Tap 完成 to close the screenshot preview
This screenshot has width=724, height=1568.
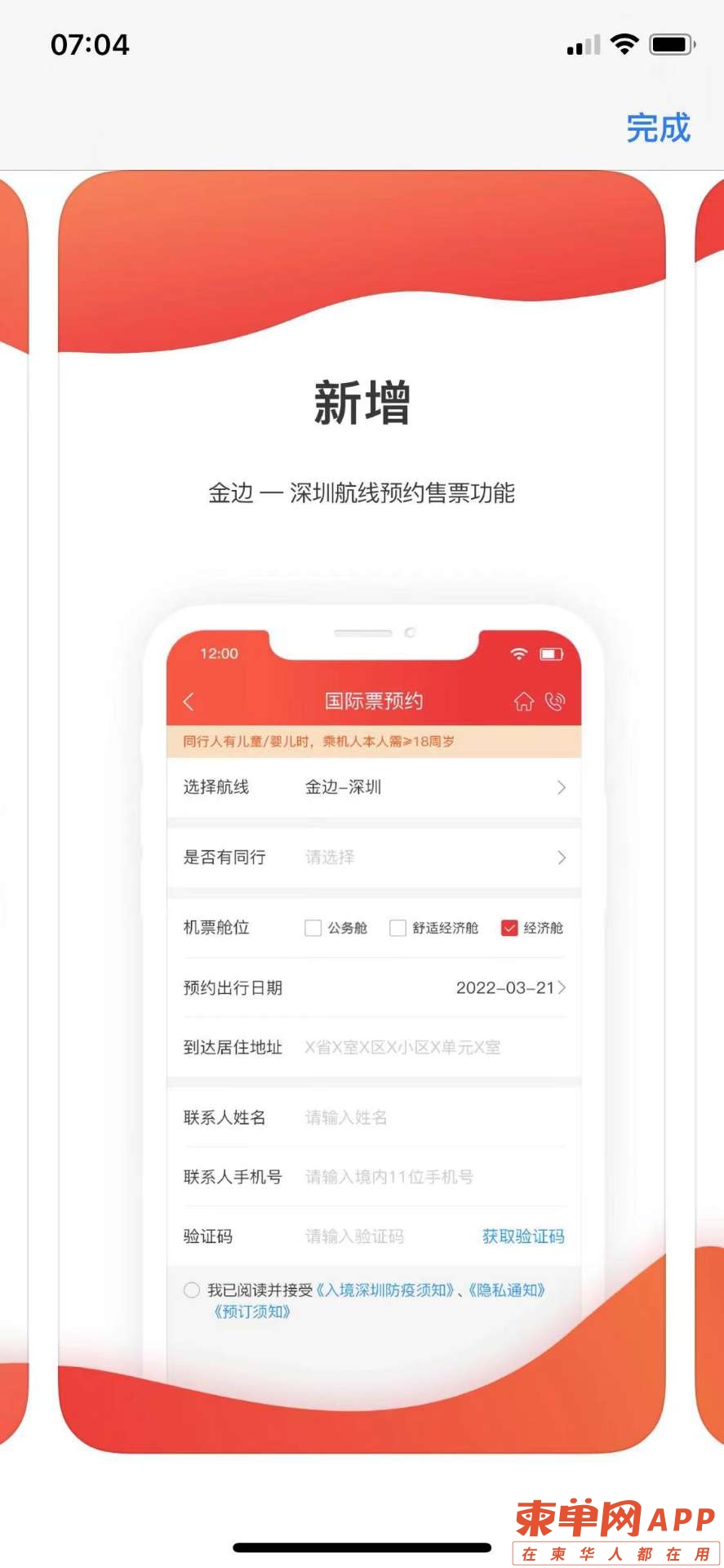pos(658,128)
